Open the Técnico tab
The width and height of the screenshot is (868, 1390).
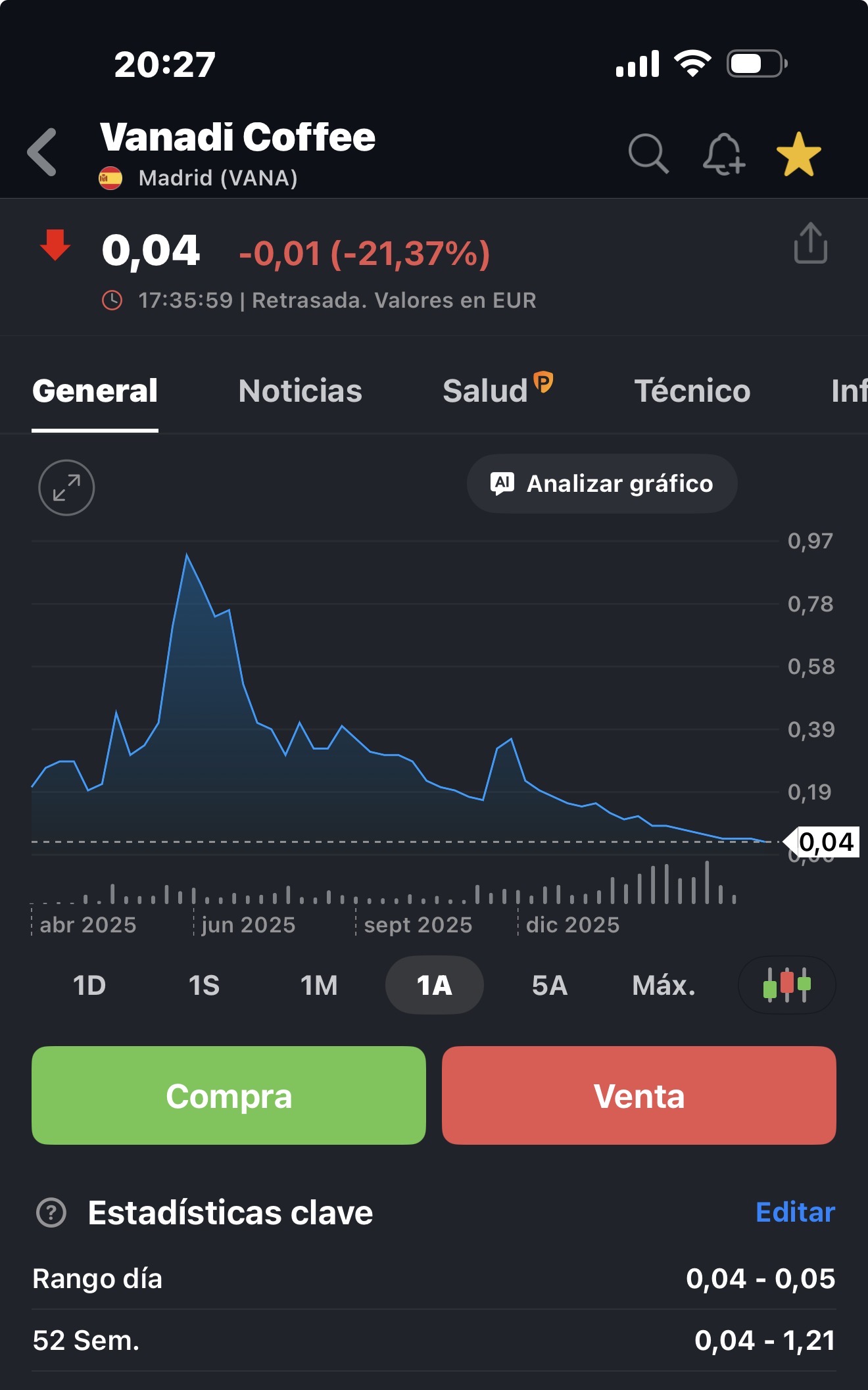click(692, 390)
